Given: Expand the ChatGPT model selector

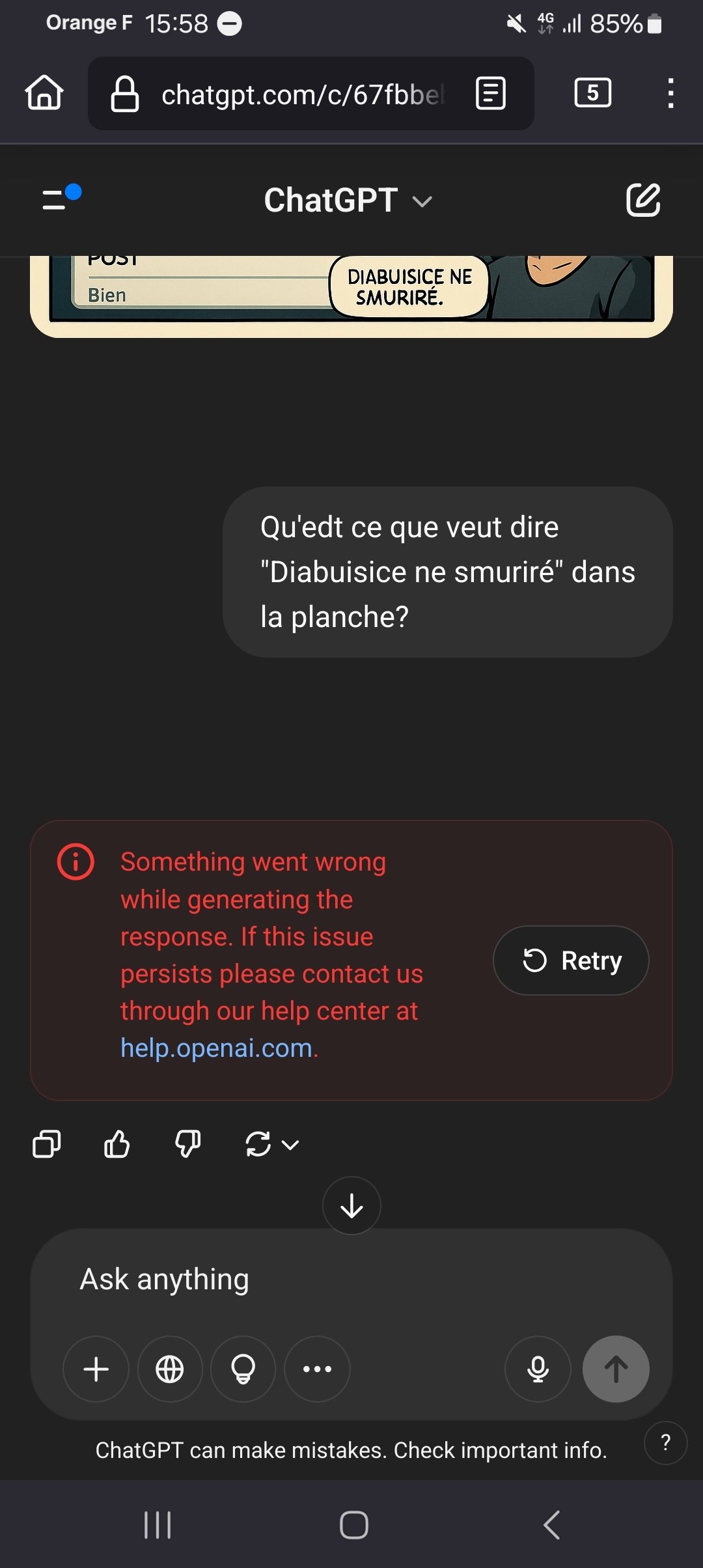Looking at the screenshot, I should click(348, 200).
